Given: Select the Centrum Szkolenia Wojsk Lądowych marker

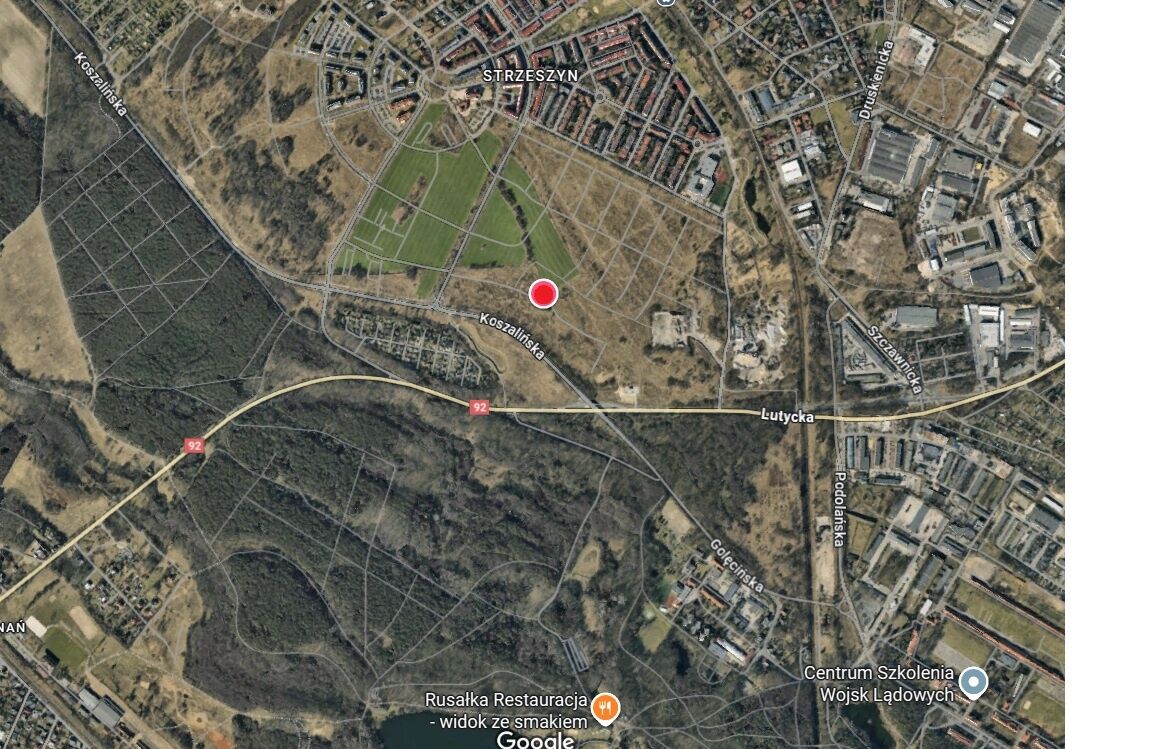Looking at the screenshot, I should (973, 683).
